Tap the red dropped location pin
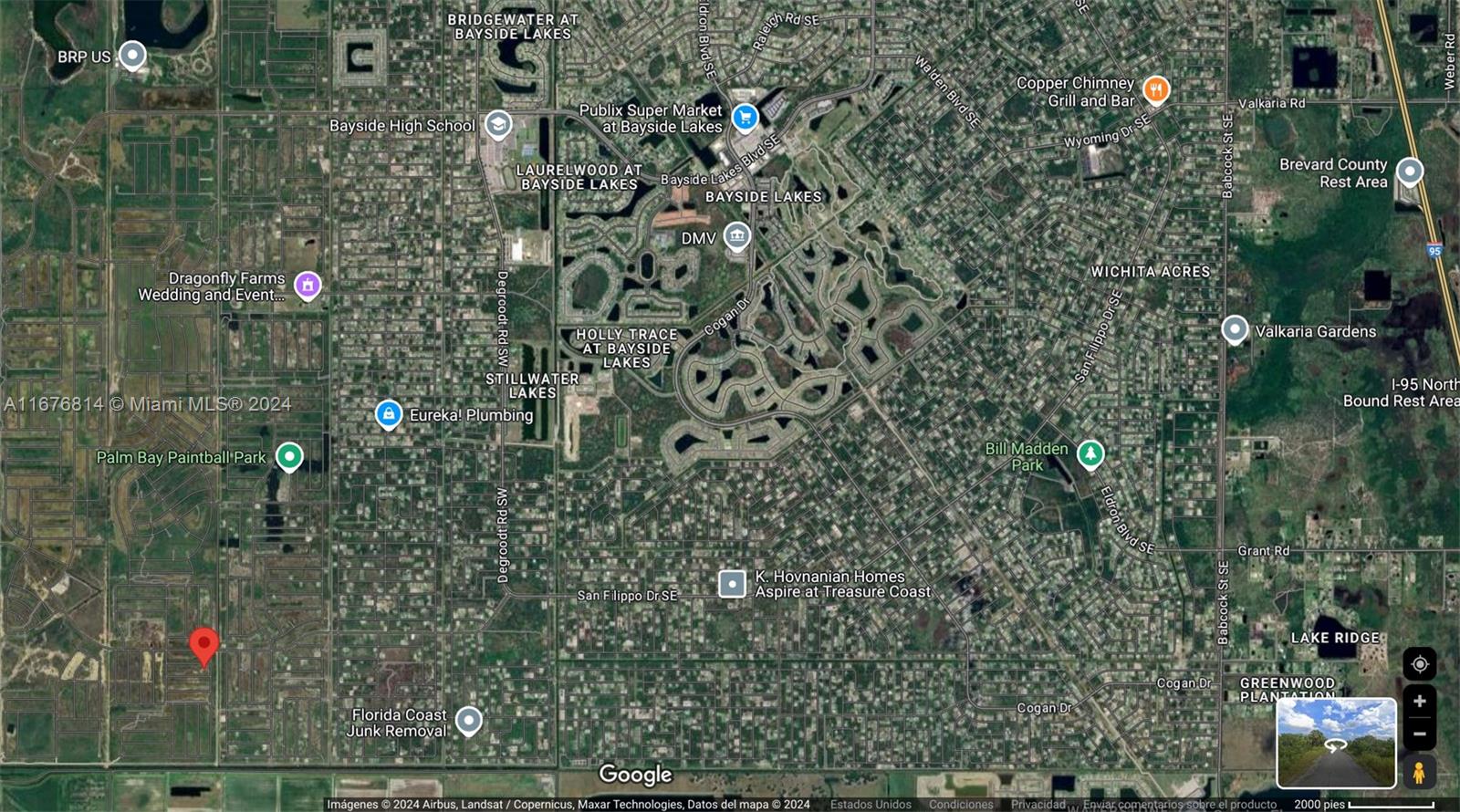The width and height of the screenshot is (1460, 812). (204, 644)
